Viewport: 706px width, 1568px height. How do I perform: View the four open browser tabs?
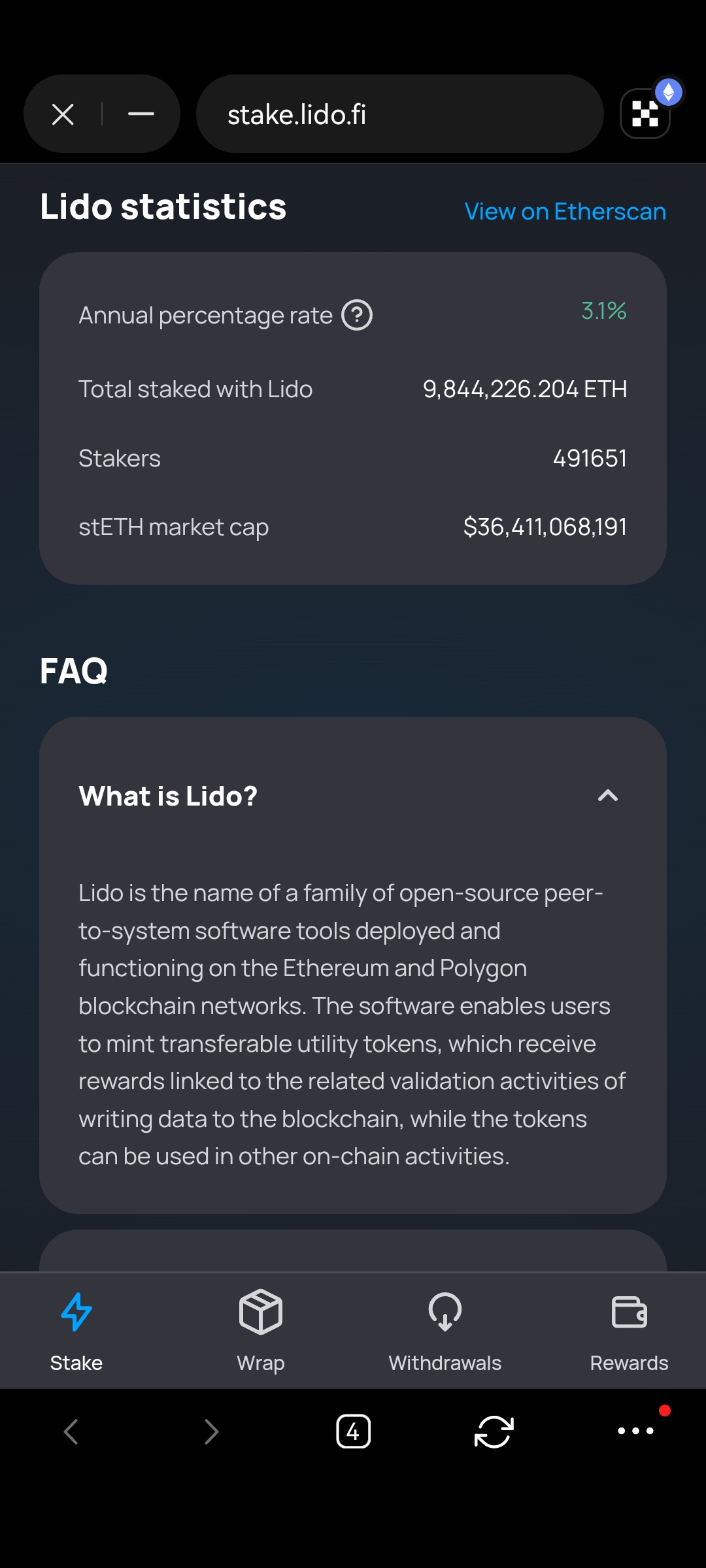(x=353, y=1431)
